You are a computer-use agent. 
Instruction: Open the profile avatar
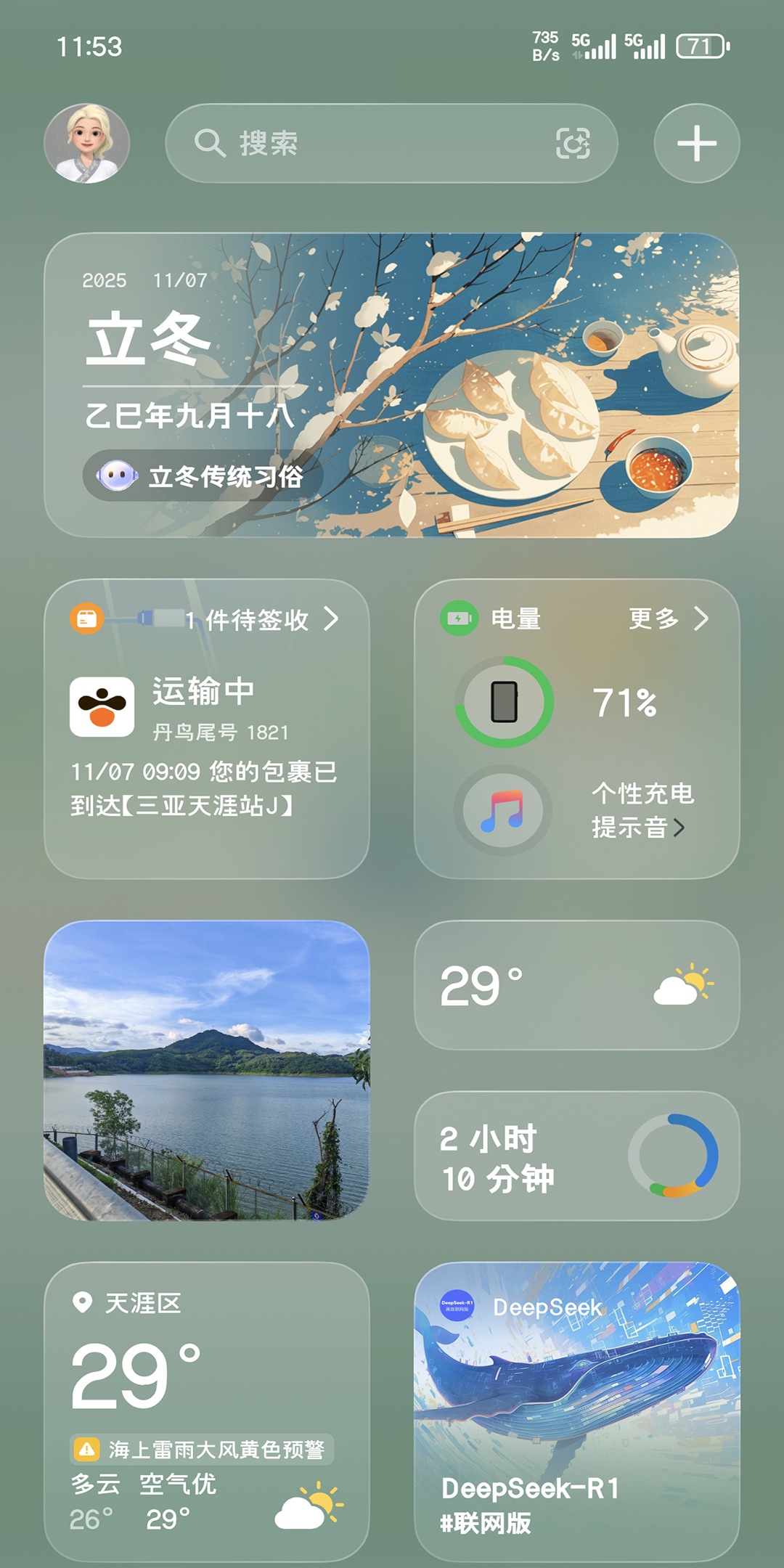87,143
